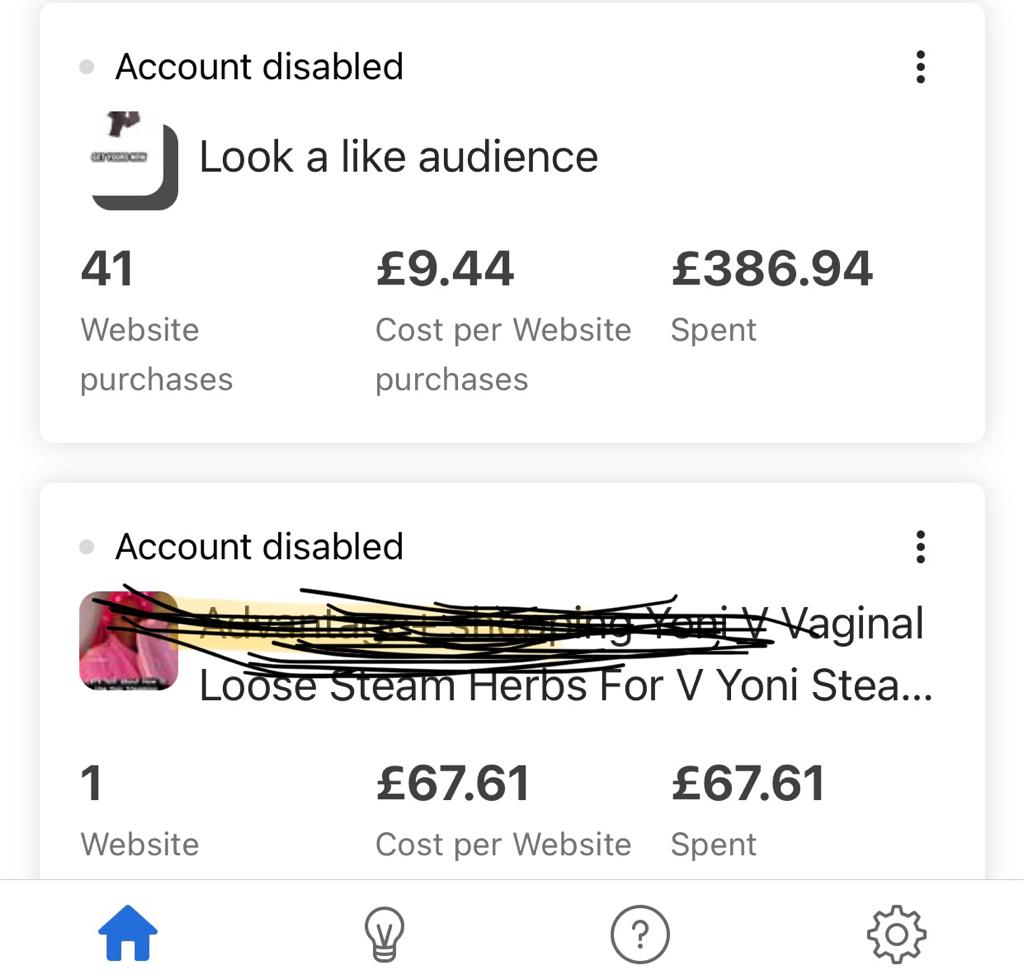This screenshot has height=980, width=1024.
Task: Open overflow menu for Yoni Steam Herbs campaign
Action: tap(920, 547)
